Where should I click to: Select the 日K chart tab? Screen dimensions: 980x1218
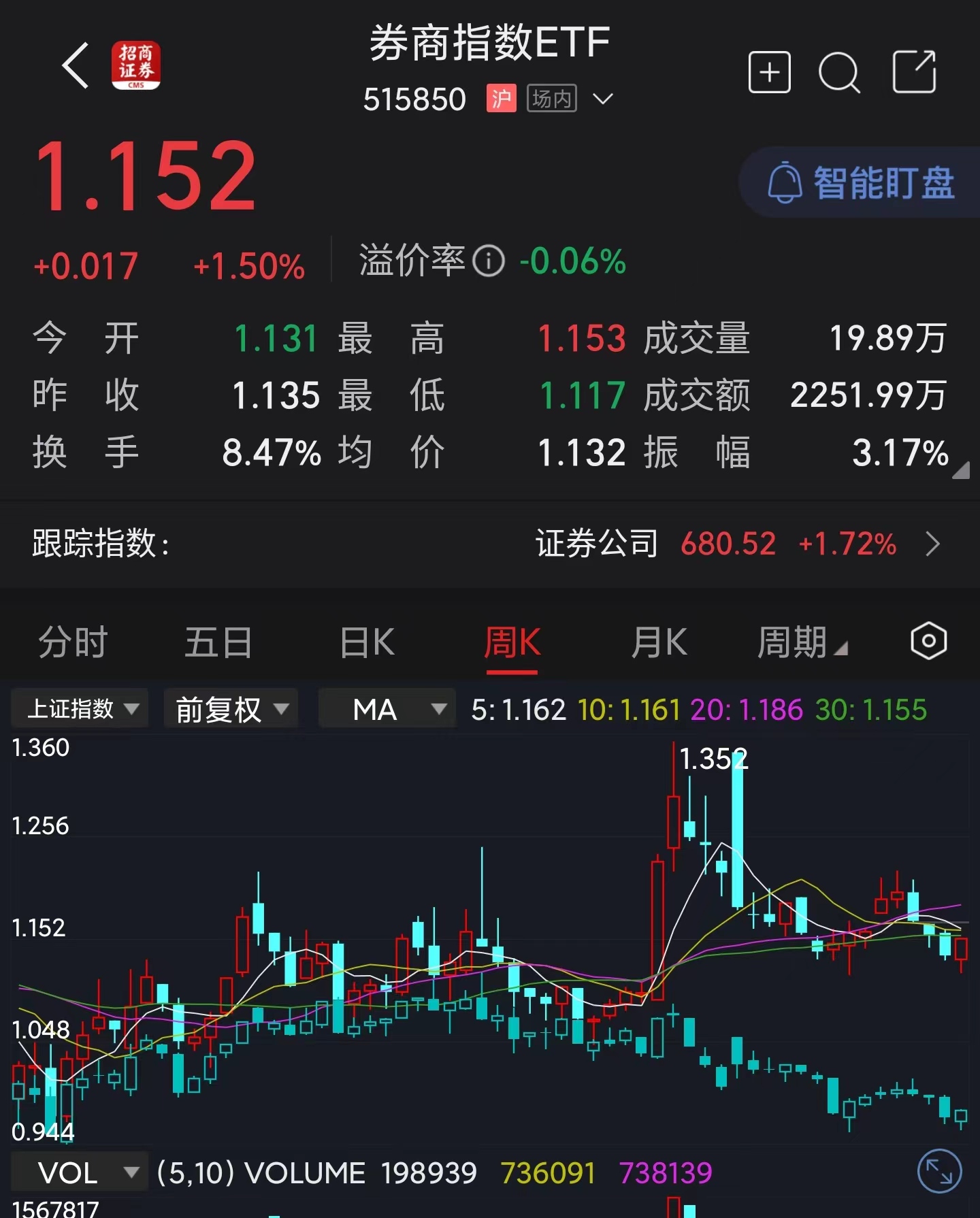pyautogui.click(x=367, y=642)
